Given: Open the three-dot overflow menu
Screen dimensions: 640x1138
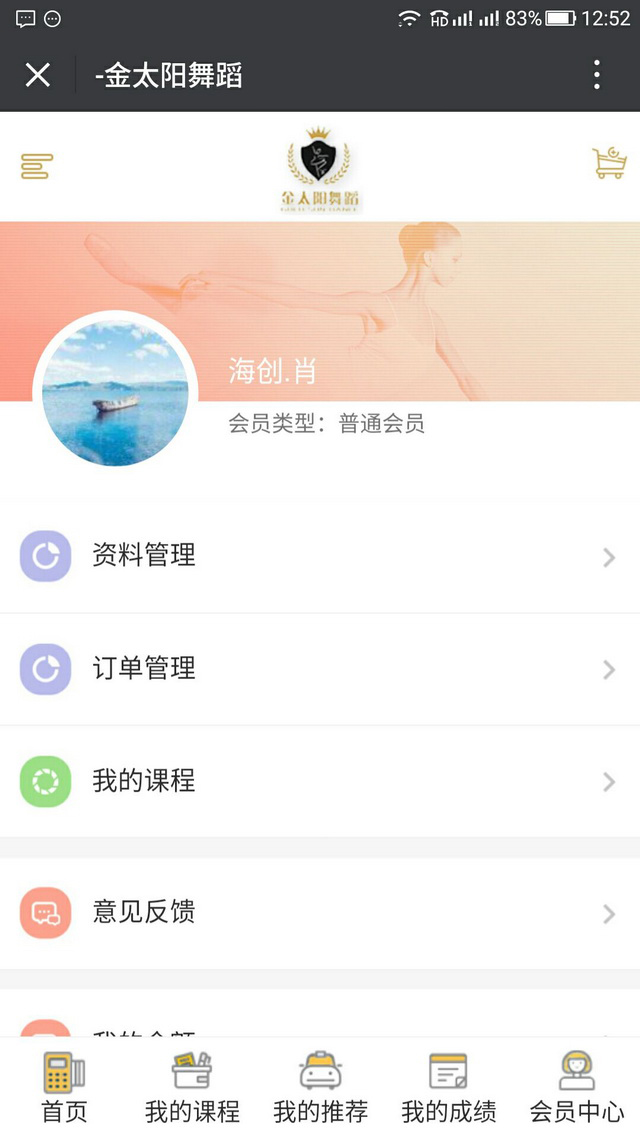Looking at the screenshot, I should (x=597, y=75).
